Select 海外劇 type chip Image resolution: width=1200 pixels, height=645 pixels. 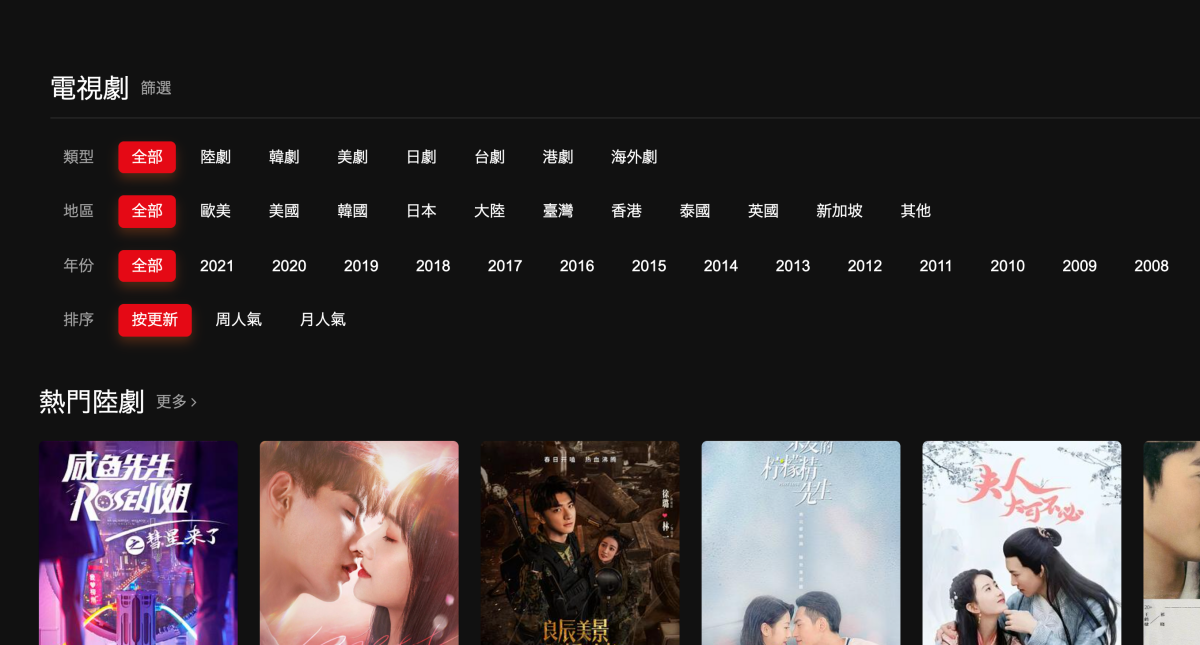pos(634,157)
